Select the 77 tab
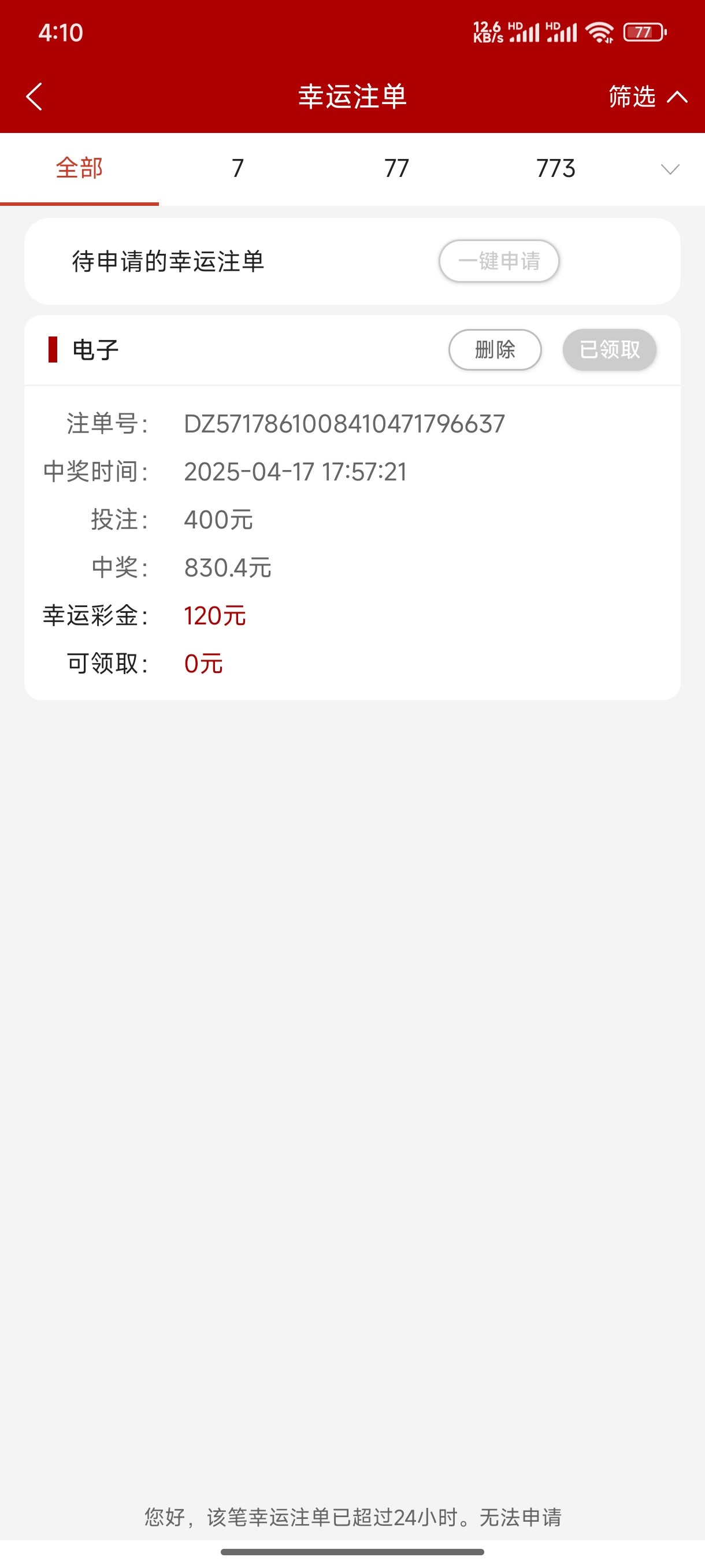Screen dimensions: 705x1568 click(x=396, y=168)
